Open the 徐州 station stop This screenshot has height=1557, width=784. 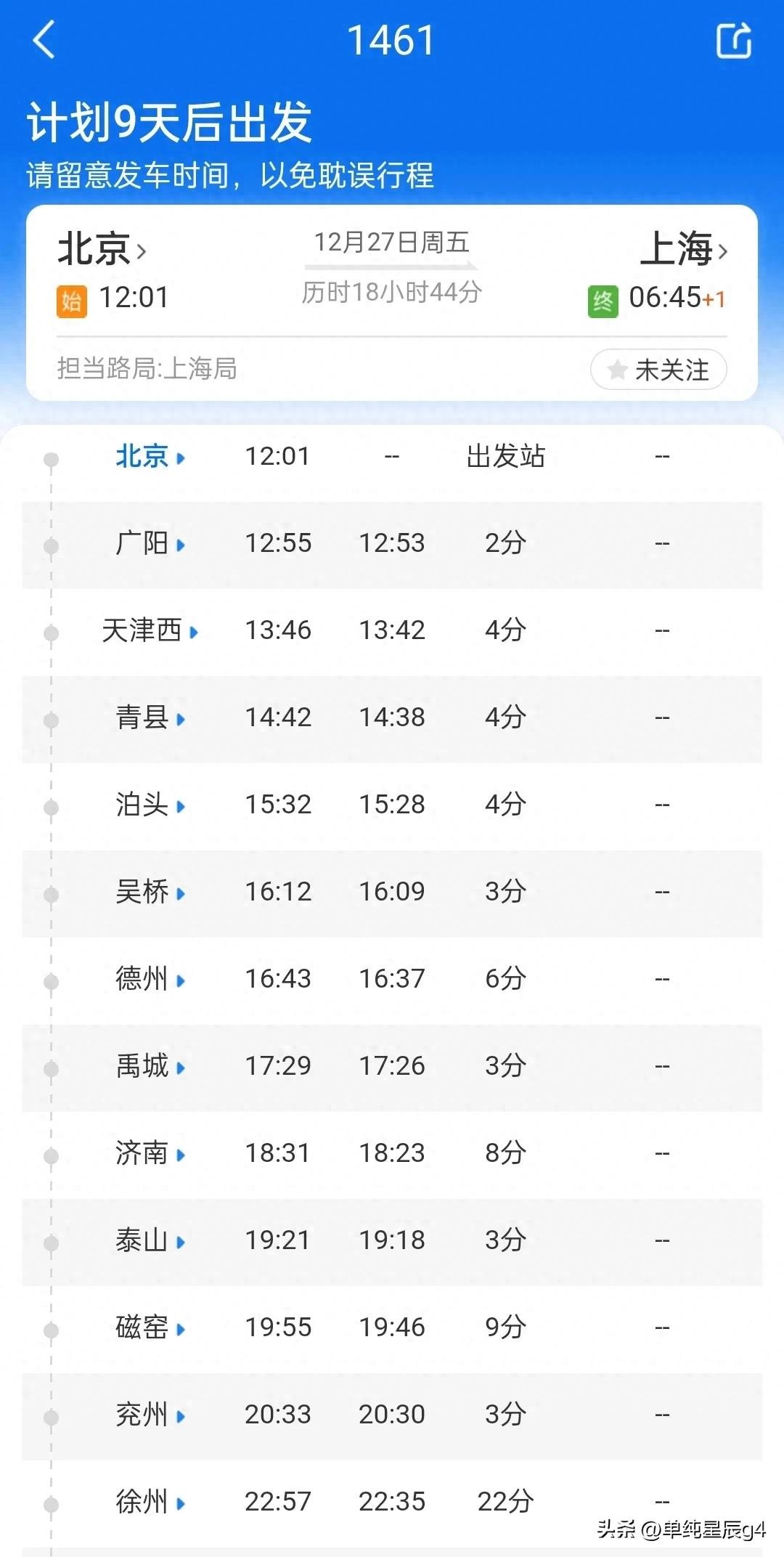pyautogui.click(x=150, y=1501)
